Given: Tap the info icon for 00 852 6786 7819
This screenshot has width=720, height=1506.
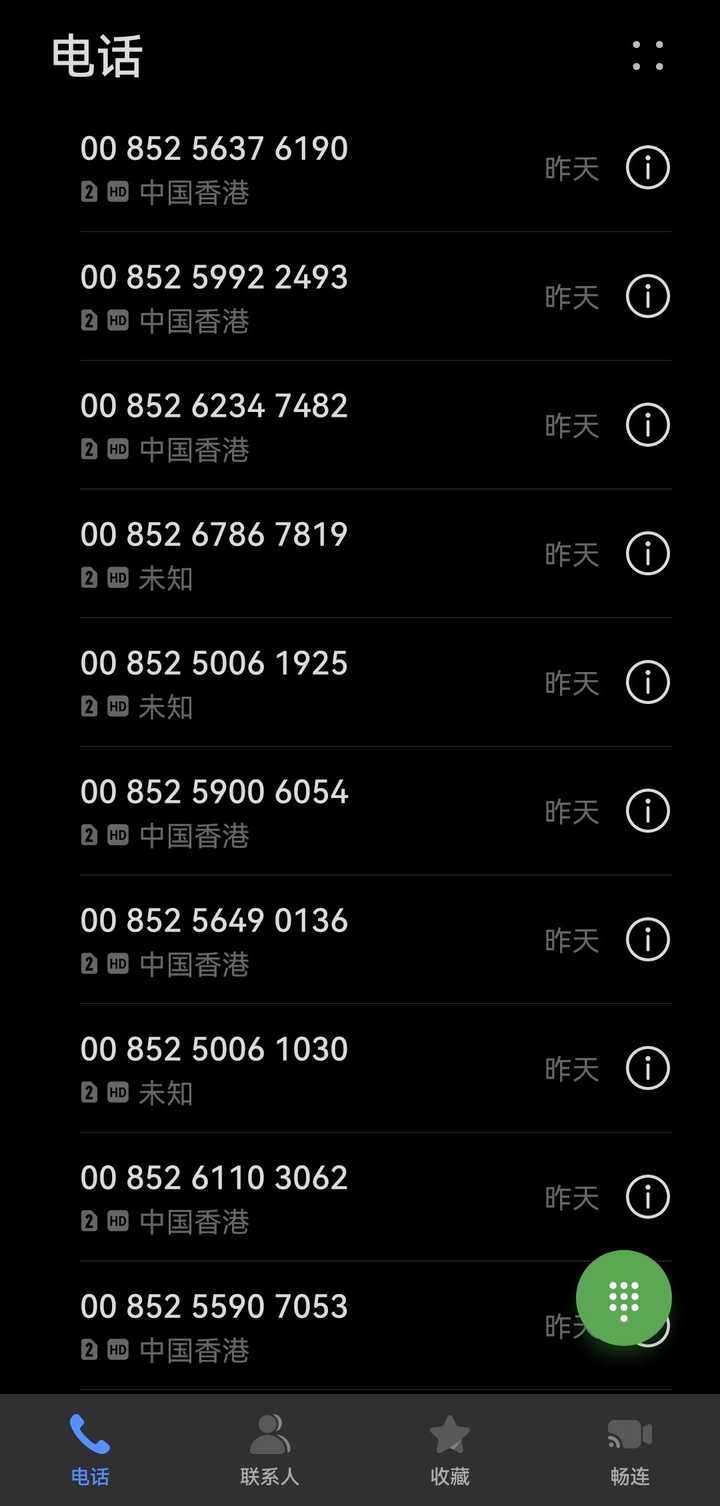Looking at the screenshot, I should pyautogui.click(x=647, y=553).
